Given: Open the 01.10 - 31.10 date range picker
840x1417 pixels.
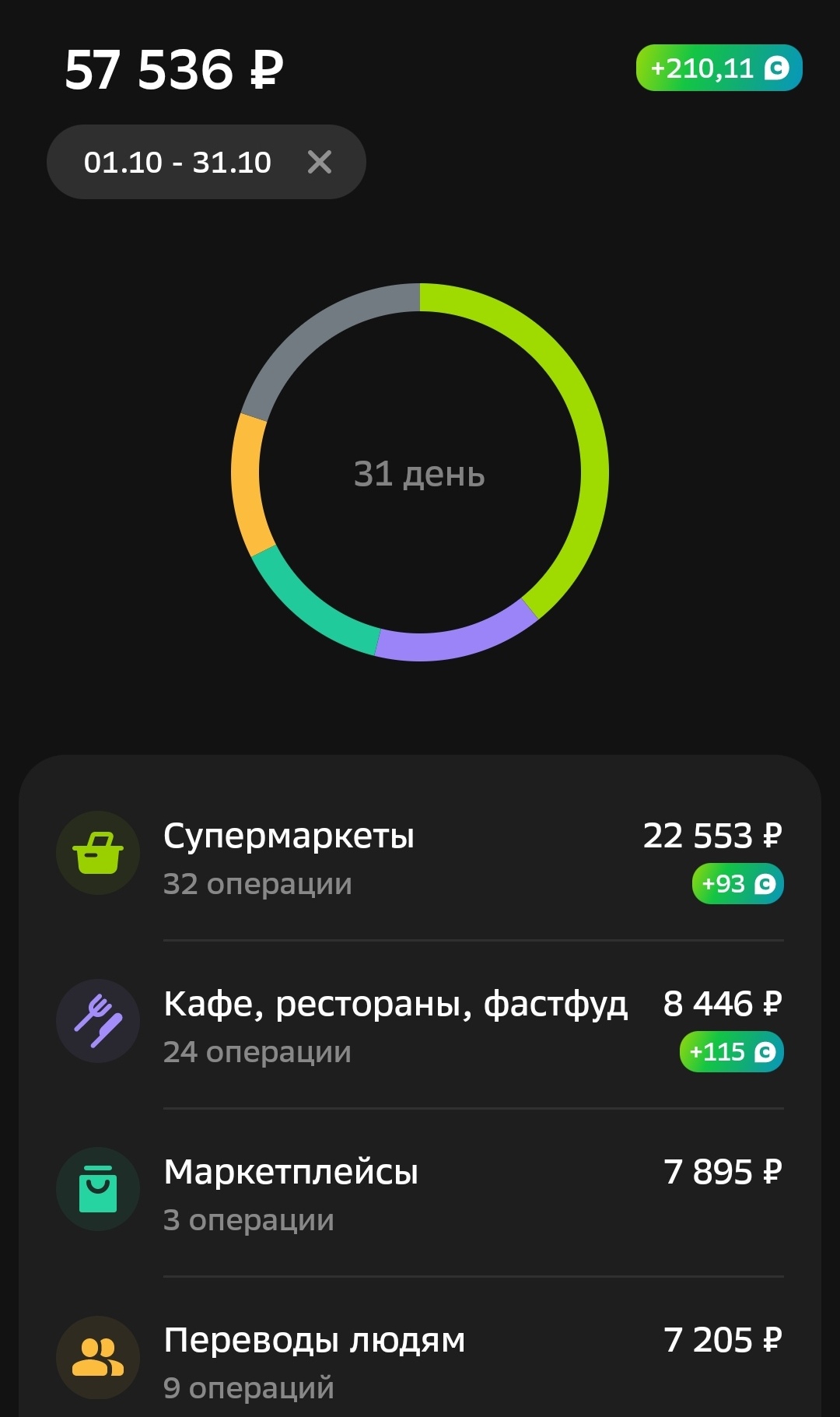Looking at the screenshot, I should tap(177, 163).
